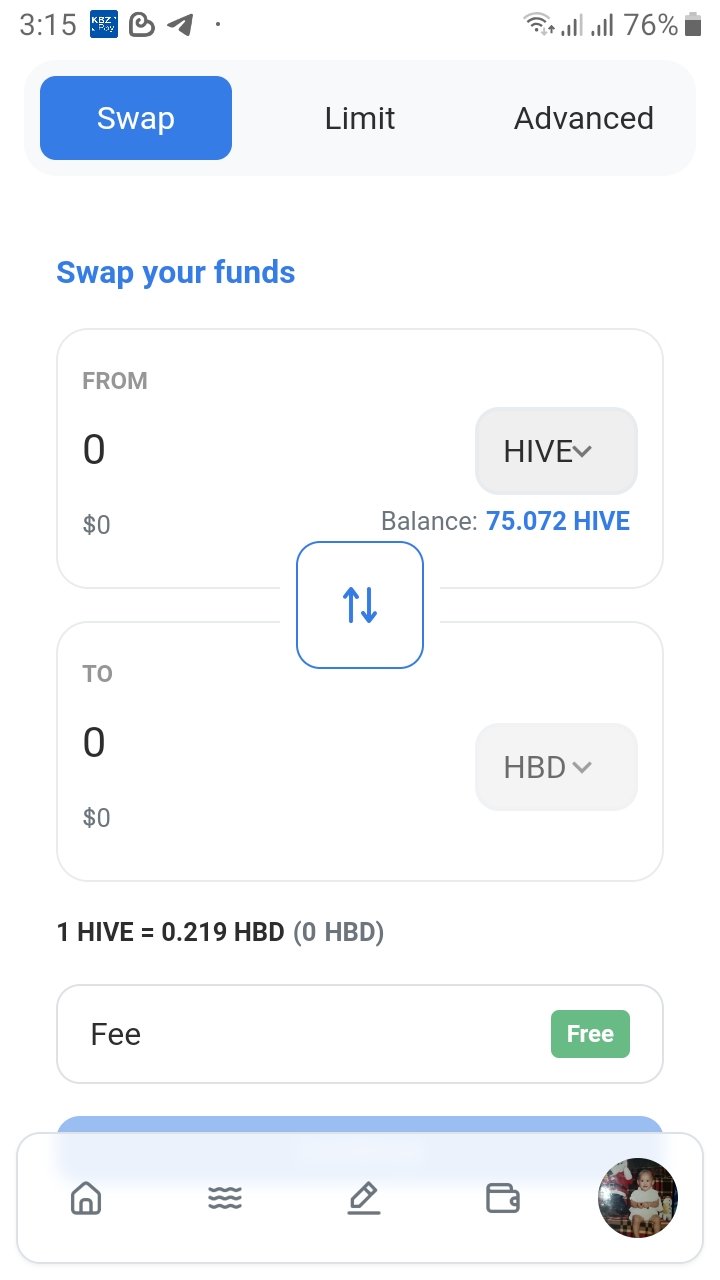Open the profile avatar in the bottom bar
Viewport: 720px width, 1280px height.
(x=638, y=1198)
